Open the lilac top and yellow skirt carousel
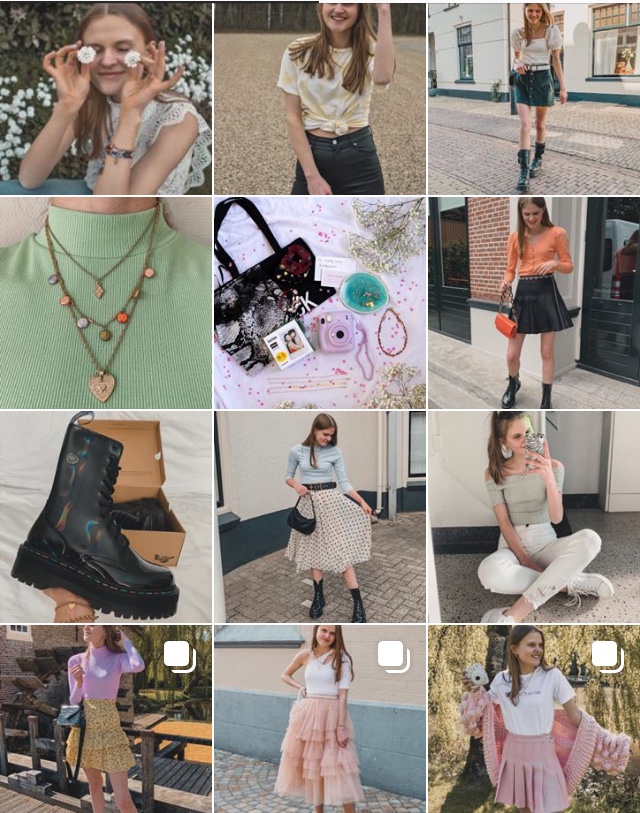This screenshot has width=640, height=813. click(106, 718)
